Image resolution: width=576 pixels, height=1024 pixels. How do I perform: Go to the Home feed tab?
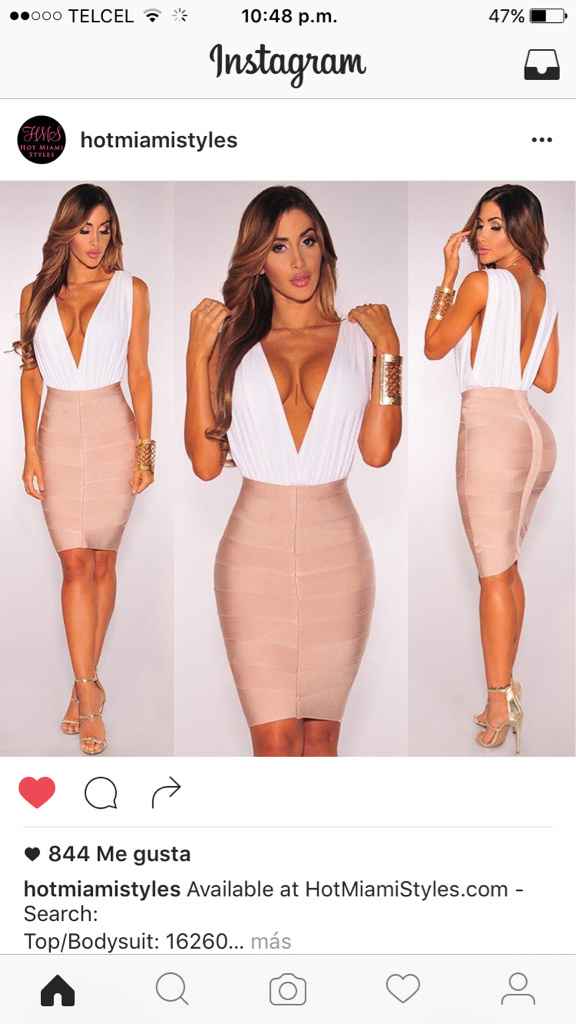pos(57,990)
